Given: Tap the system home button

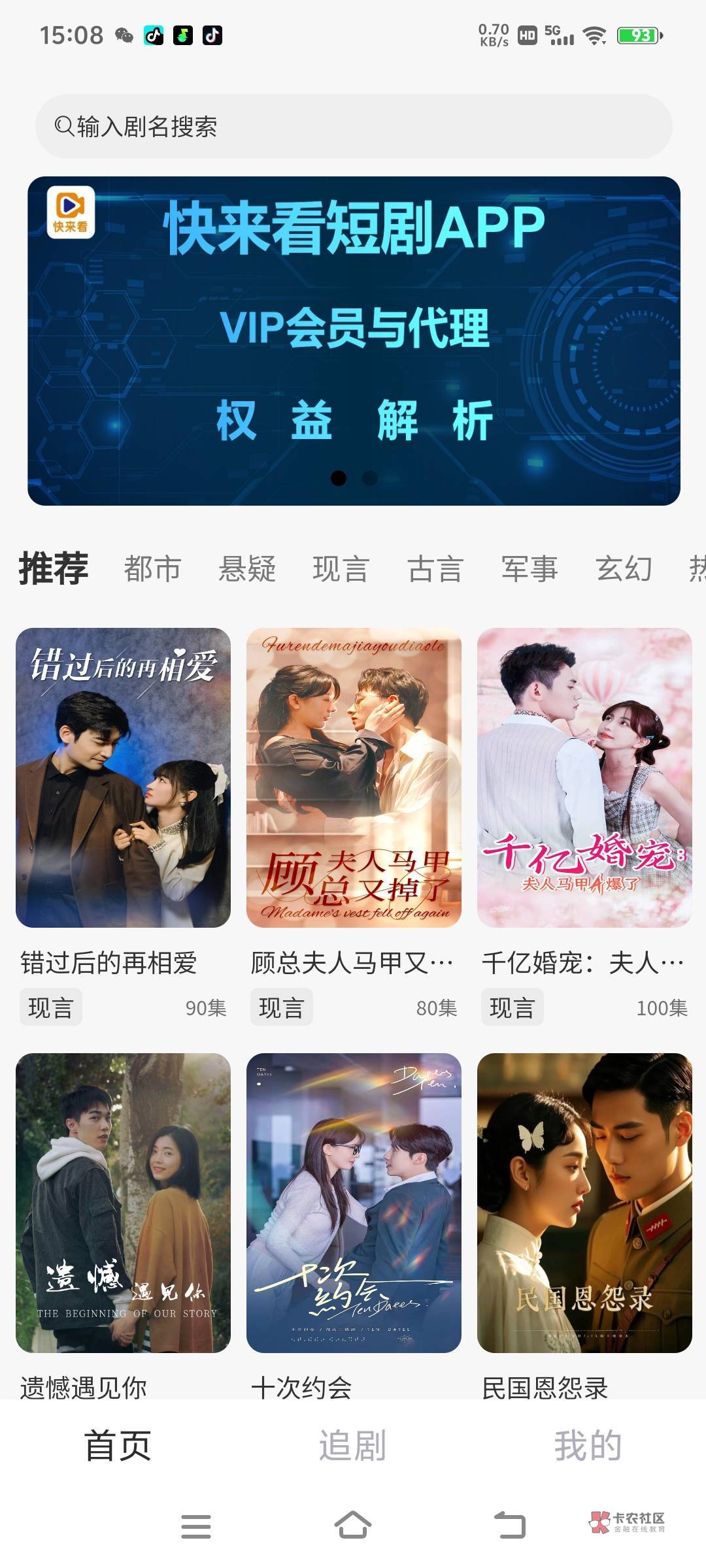Looking at the screenshot, I should (x=353, y=1526).
